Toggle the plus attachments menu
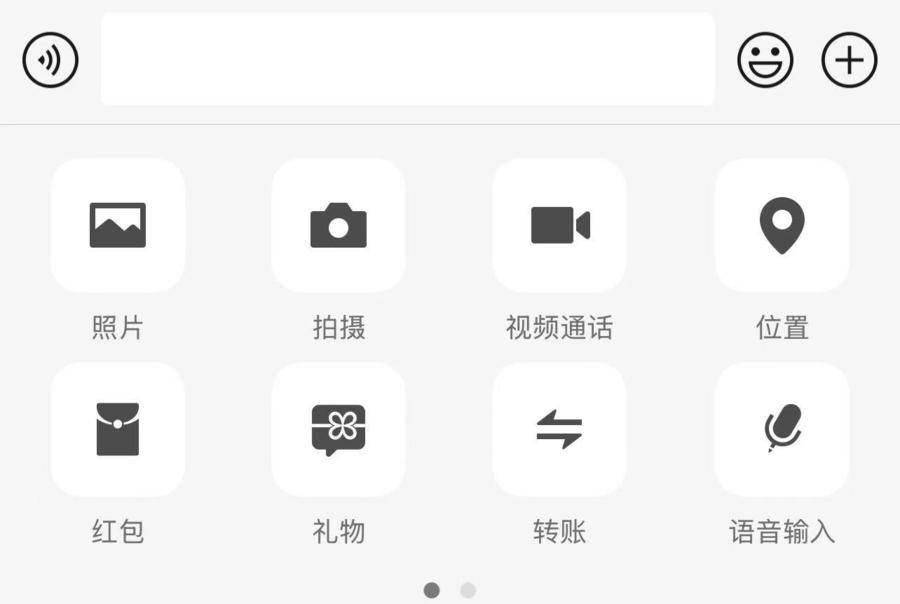Viewport: 900px width, 604px height. [x=849, y=60]
